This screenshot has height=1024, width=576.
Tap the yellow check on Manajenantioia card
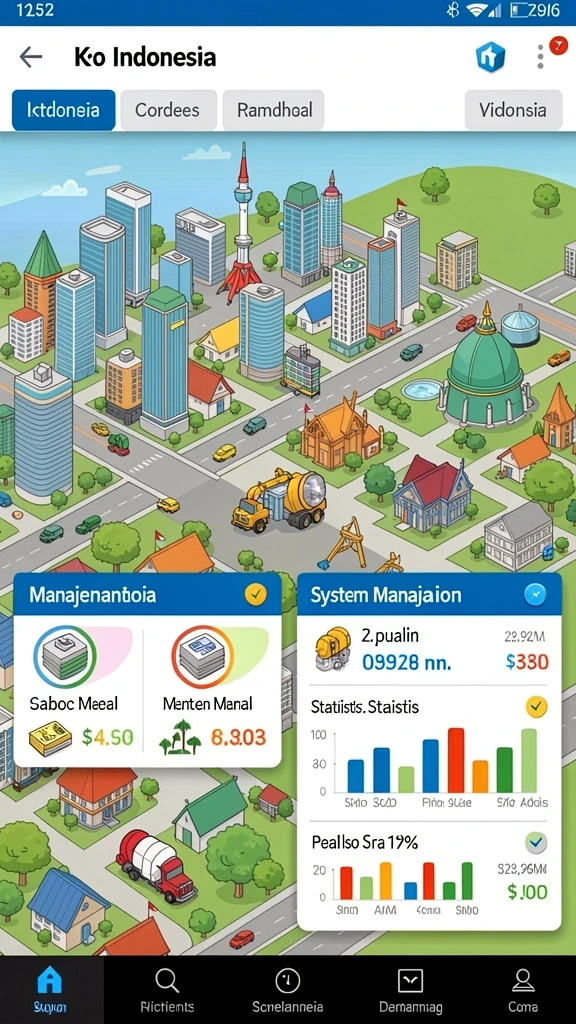(x=255, y=594)
